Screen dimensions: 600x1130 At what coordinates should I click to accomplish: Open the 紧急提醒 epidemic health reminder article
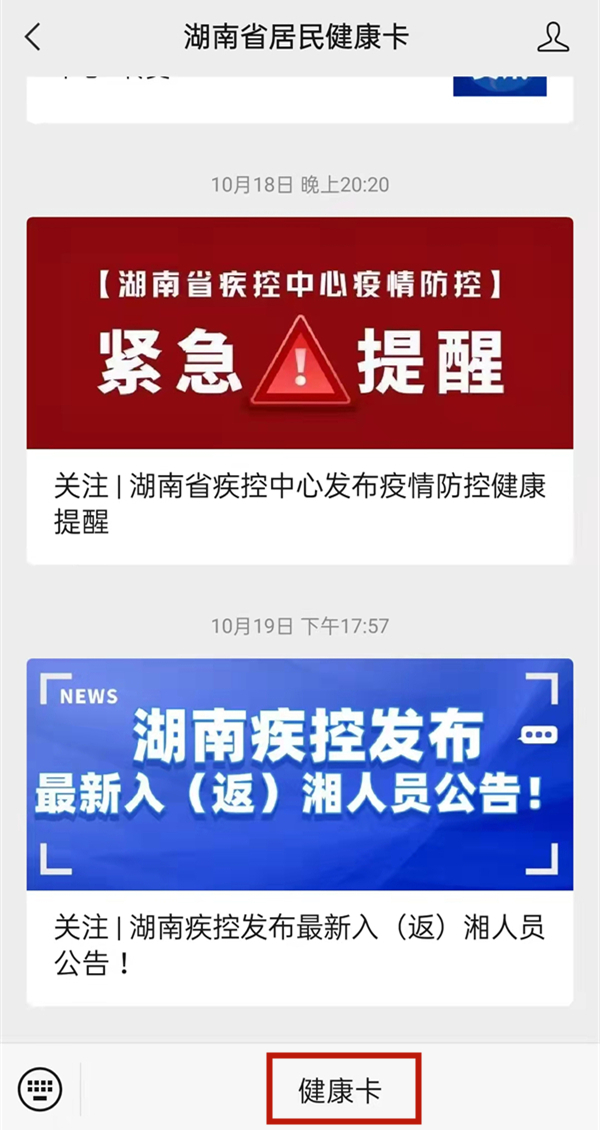300,390
